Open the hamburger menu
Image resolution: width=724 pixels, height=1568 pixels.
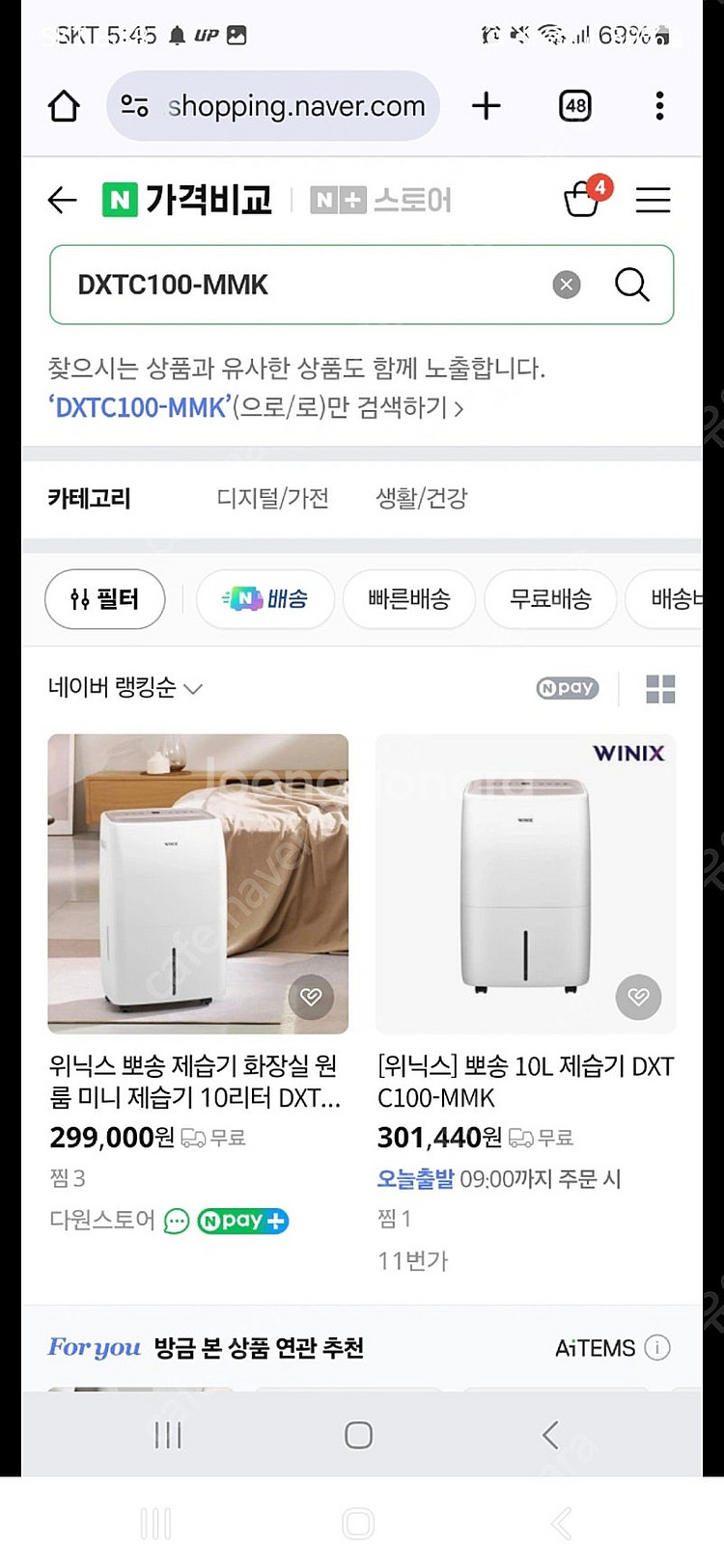coord(653,200)
